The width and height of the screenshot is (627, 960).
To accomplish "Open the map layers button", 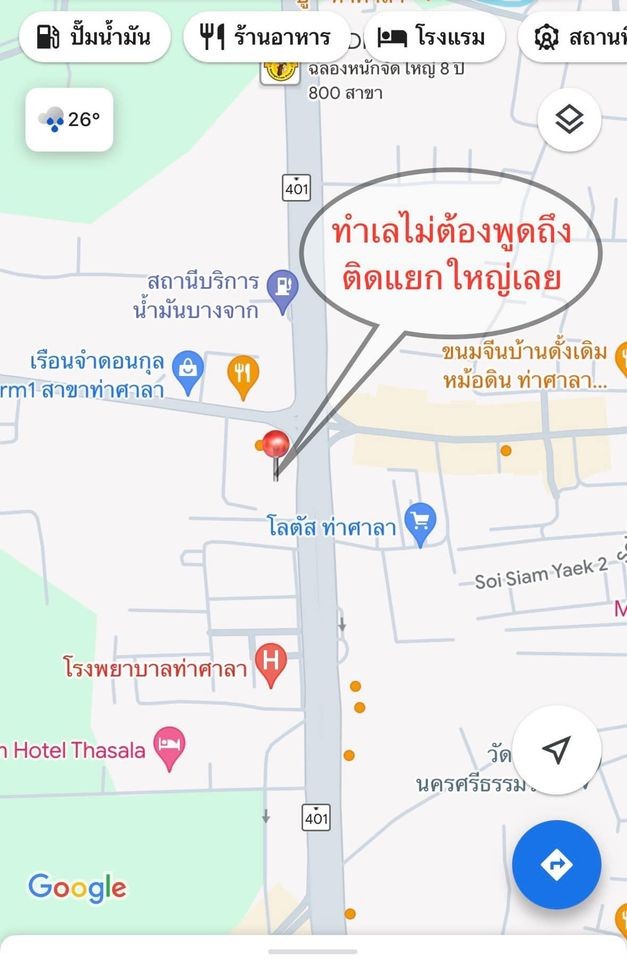I will coord(569,120).
